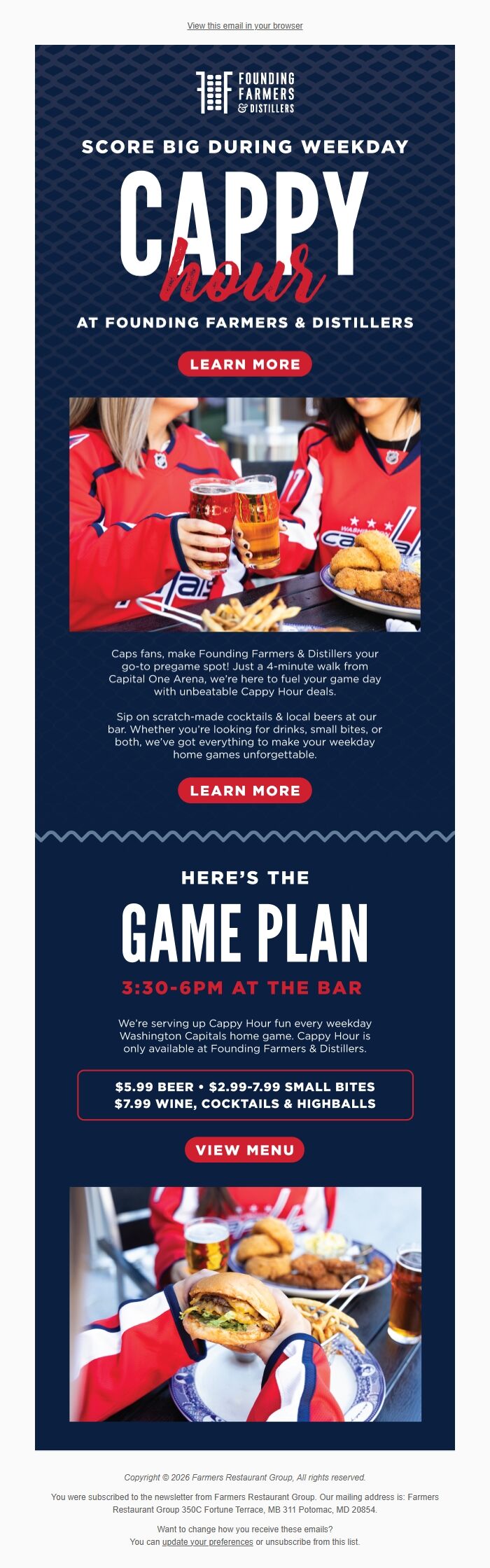Open "View this email in your browser" link

click(x=244, y=26)
